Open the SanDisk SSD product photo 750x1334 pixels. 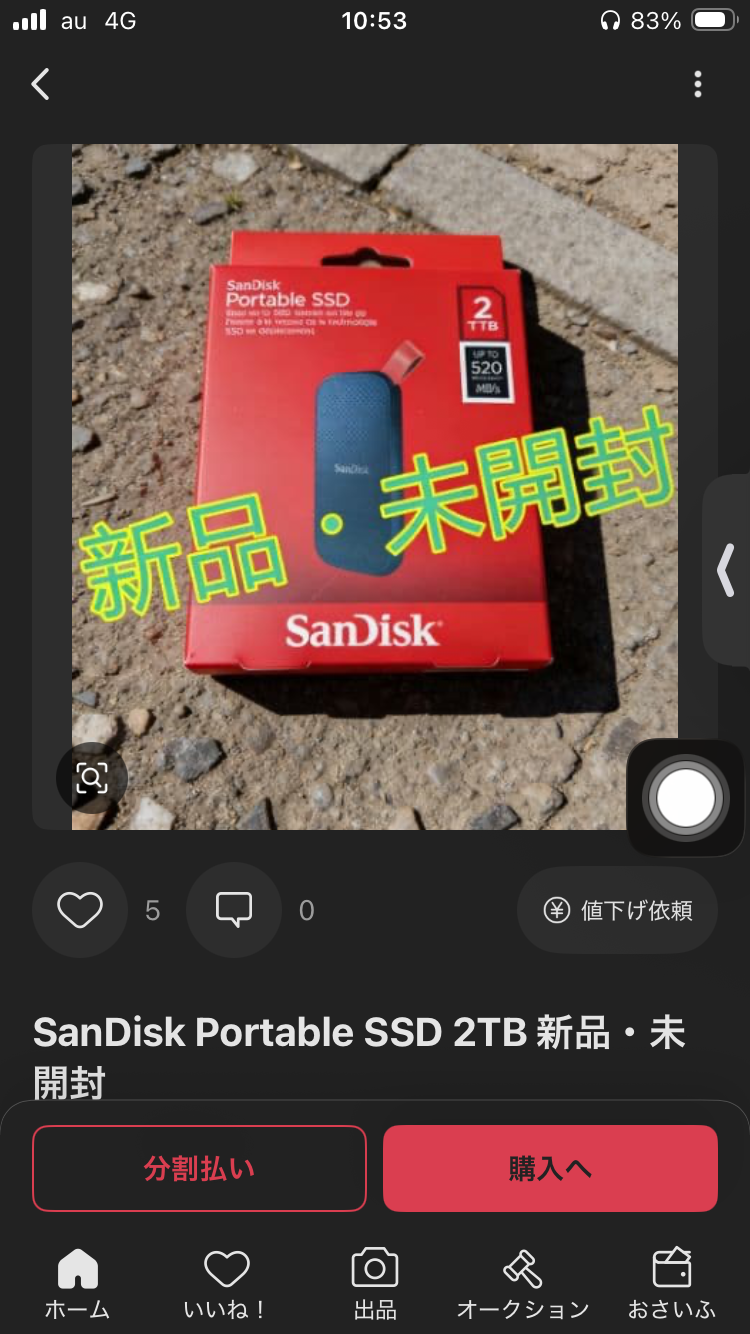(x=375, y=487)
